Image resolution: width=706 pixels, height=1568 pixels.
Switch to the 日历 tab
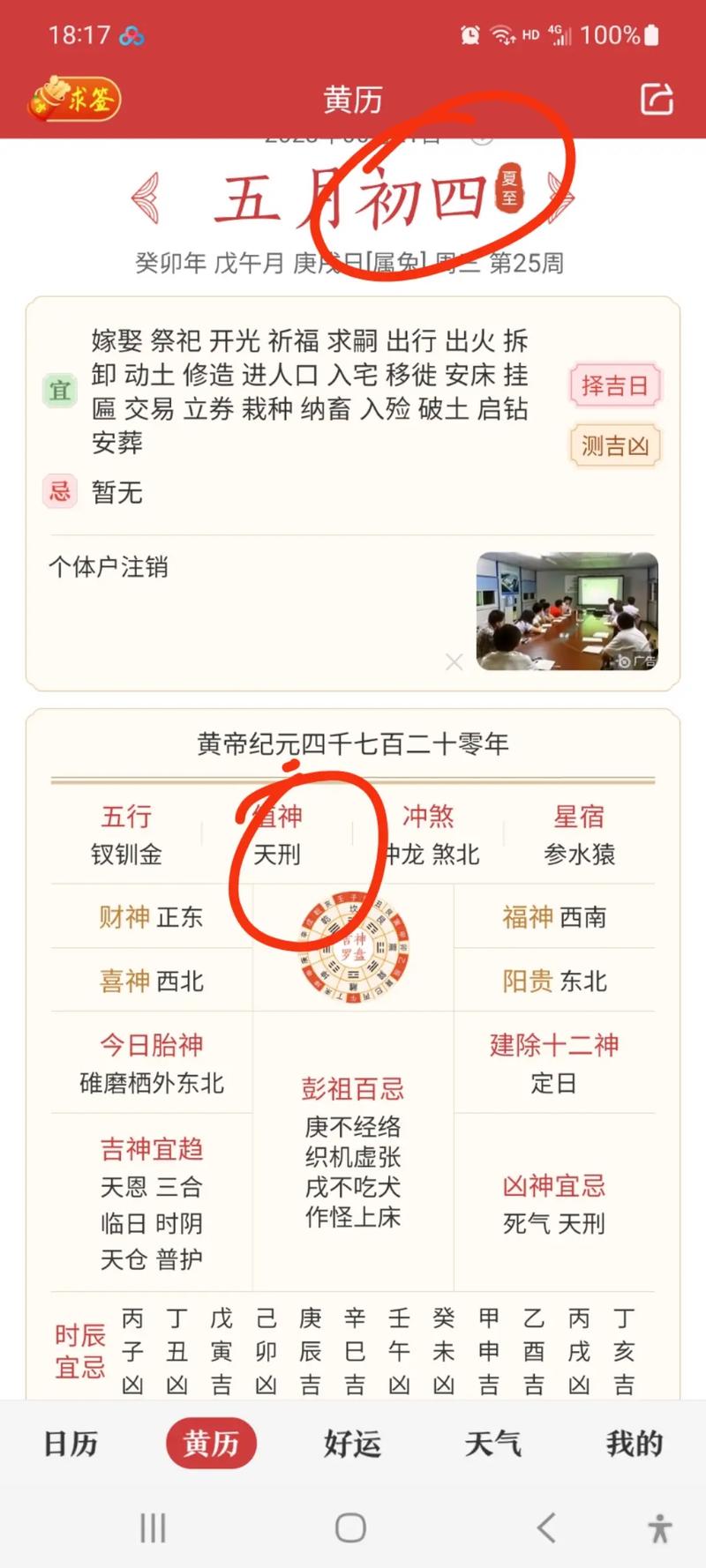(x=71, y=1444)
